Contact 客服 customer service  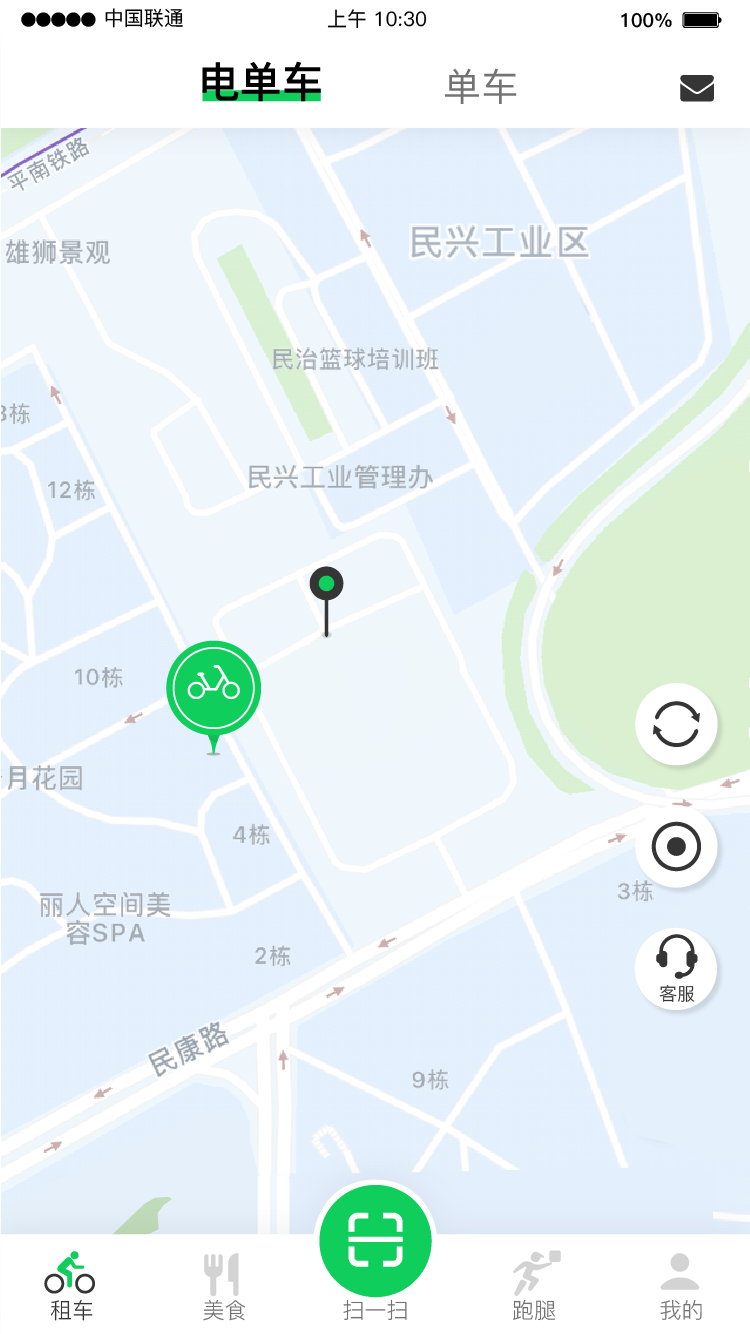click(676, 969)
